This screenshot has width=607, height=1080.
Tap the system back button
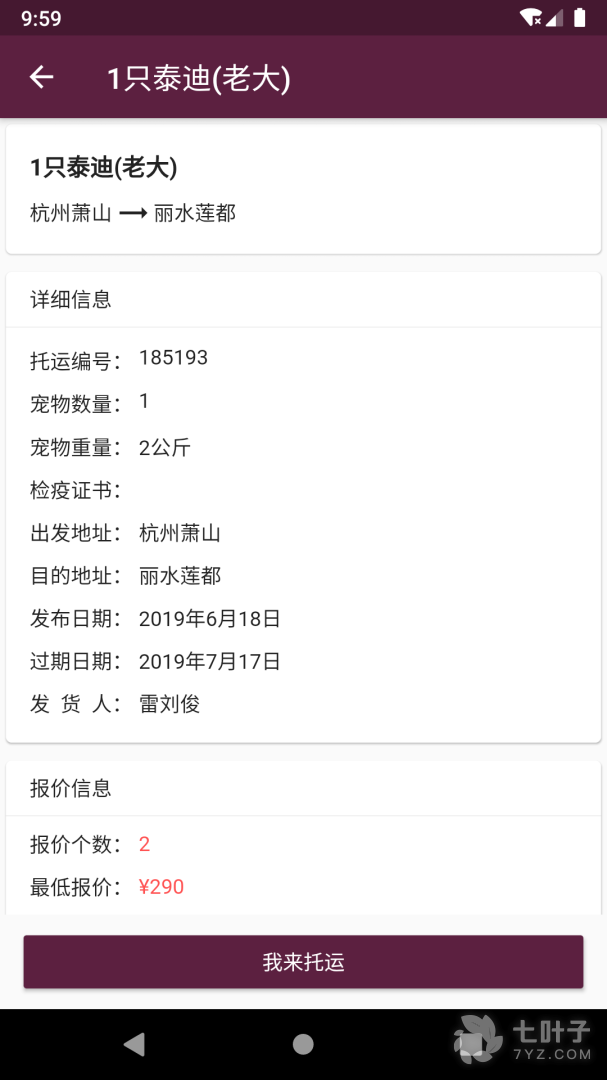tap(134, 1044)
